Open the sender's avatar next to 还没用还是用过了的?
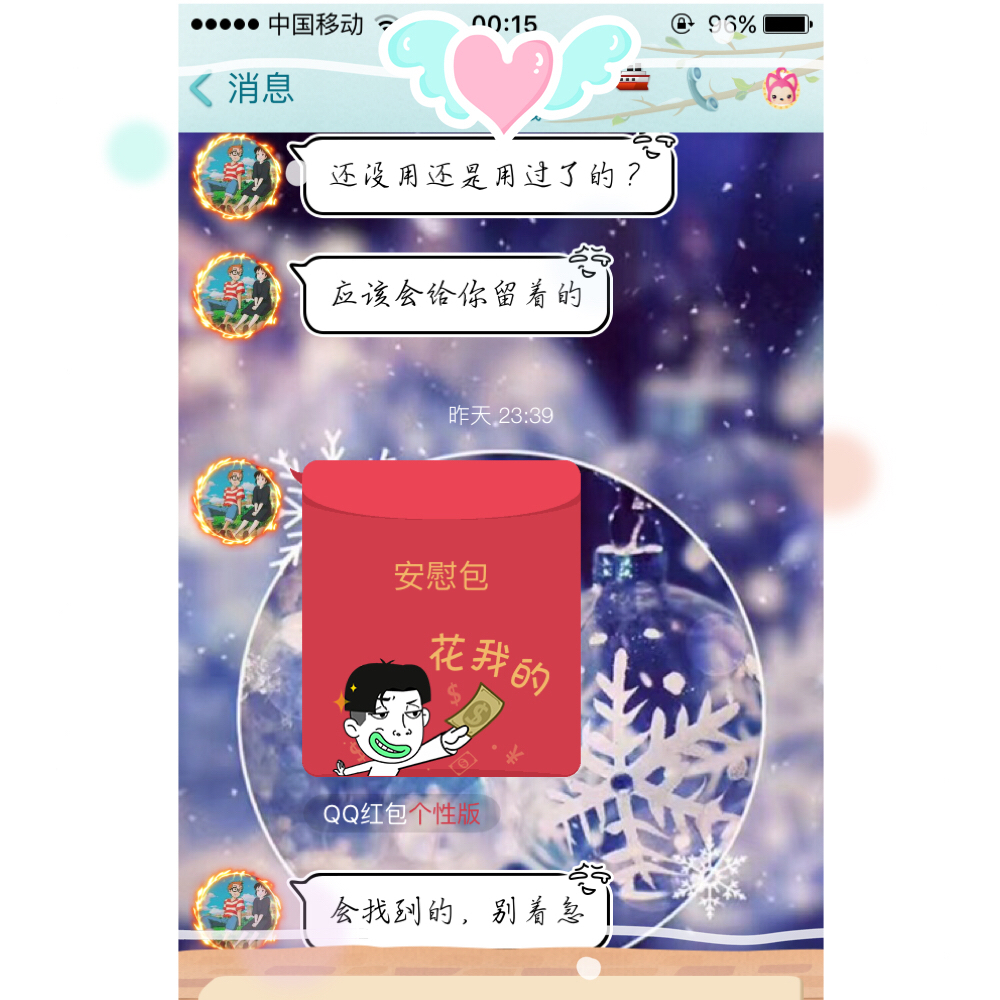This screenshot has width=1000, height=1000. pos(237,176)
